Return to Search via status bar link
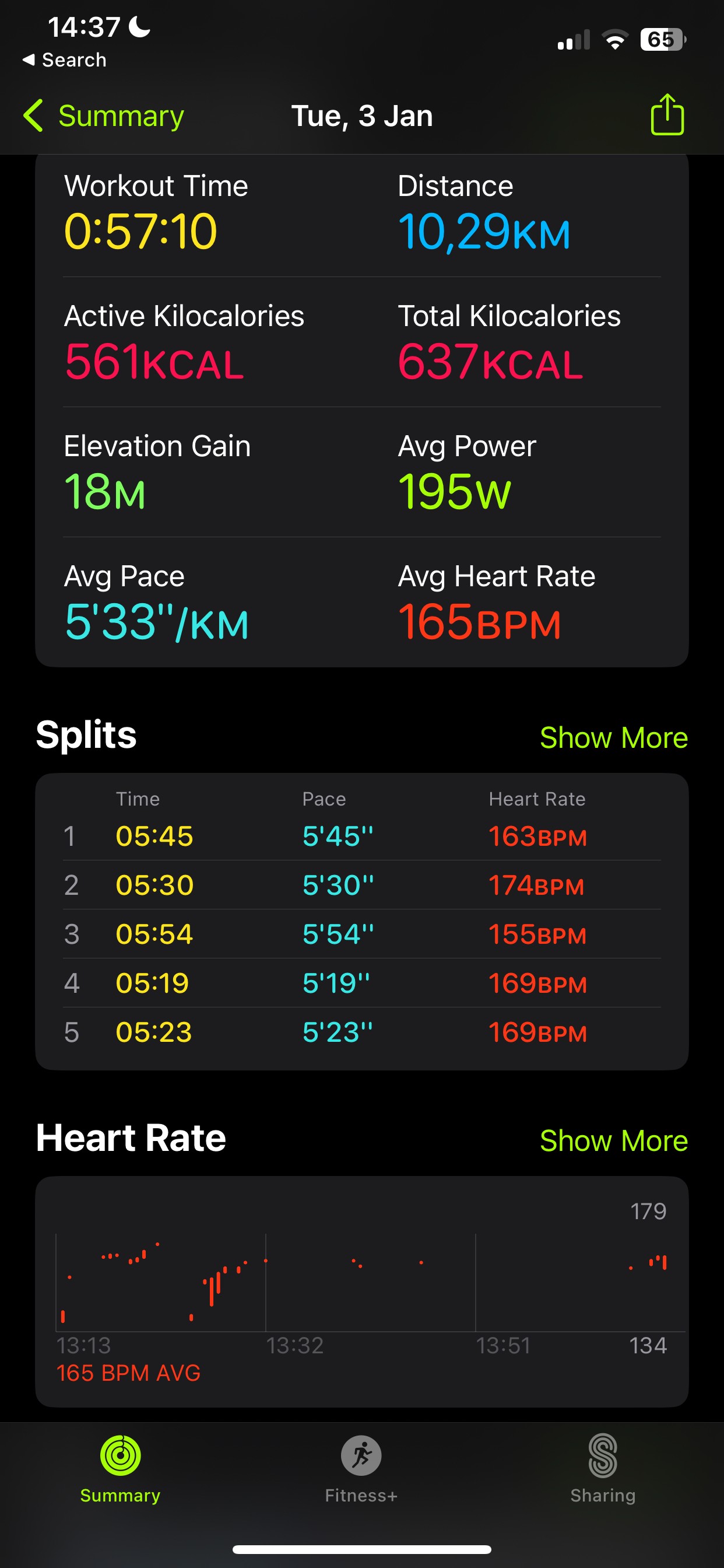This screenshot has height=1568, width=724. [x=65, y=60]
